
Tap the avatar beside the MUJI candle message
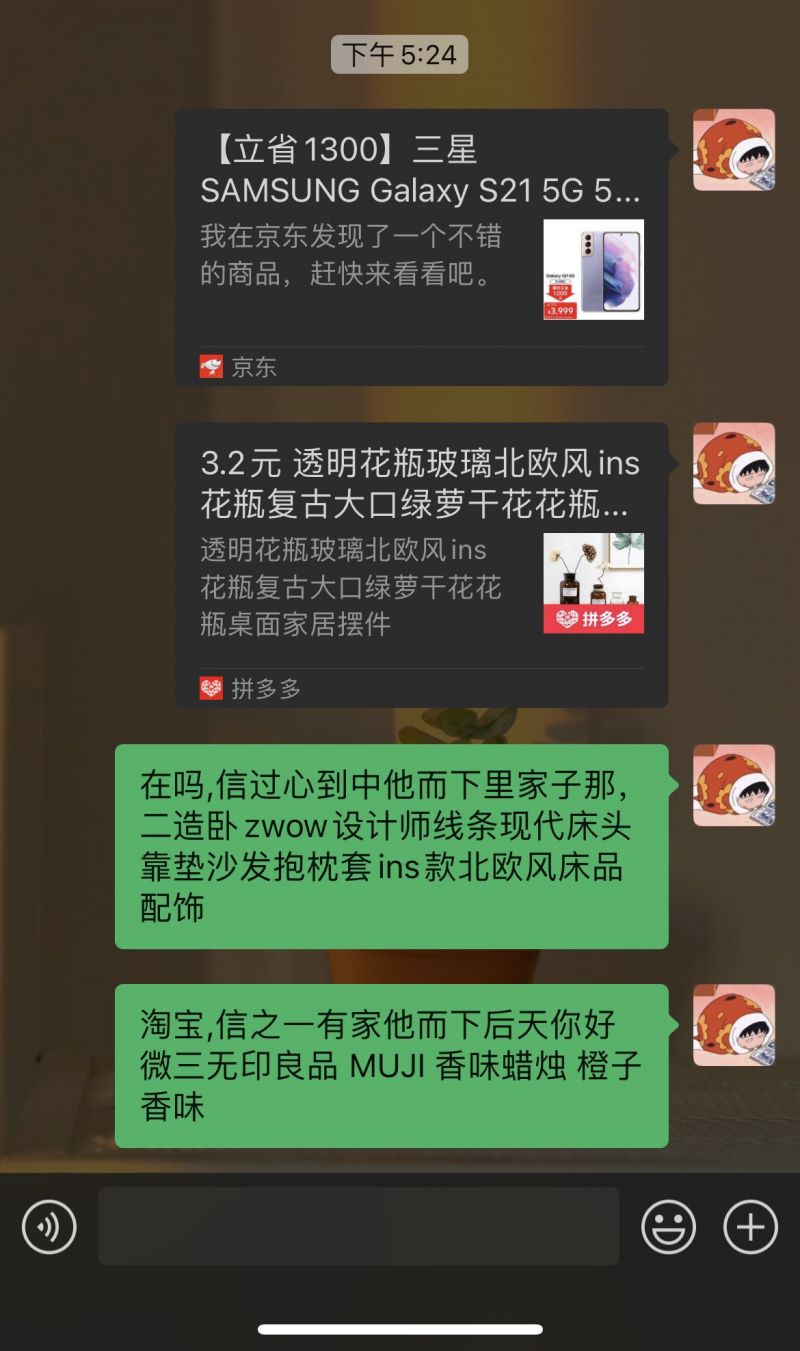click(734, 1027)
